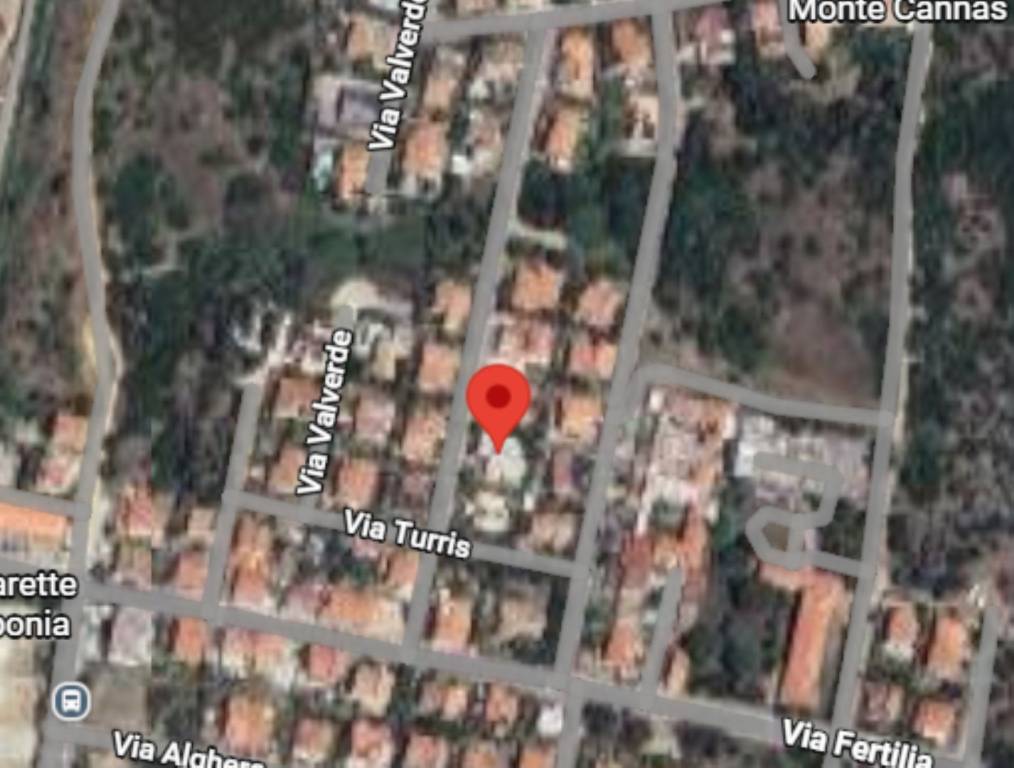Open the bus stop marker
Image resolution: width=1014 pixels, height=768 pixels.
71,701
